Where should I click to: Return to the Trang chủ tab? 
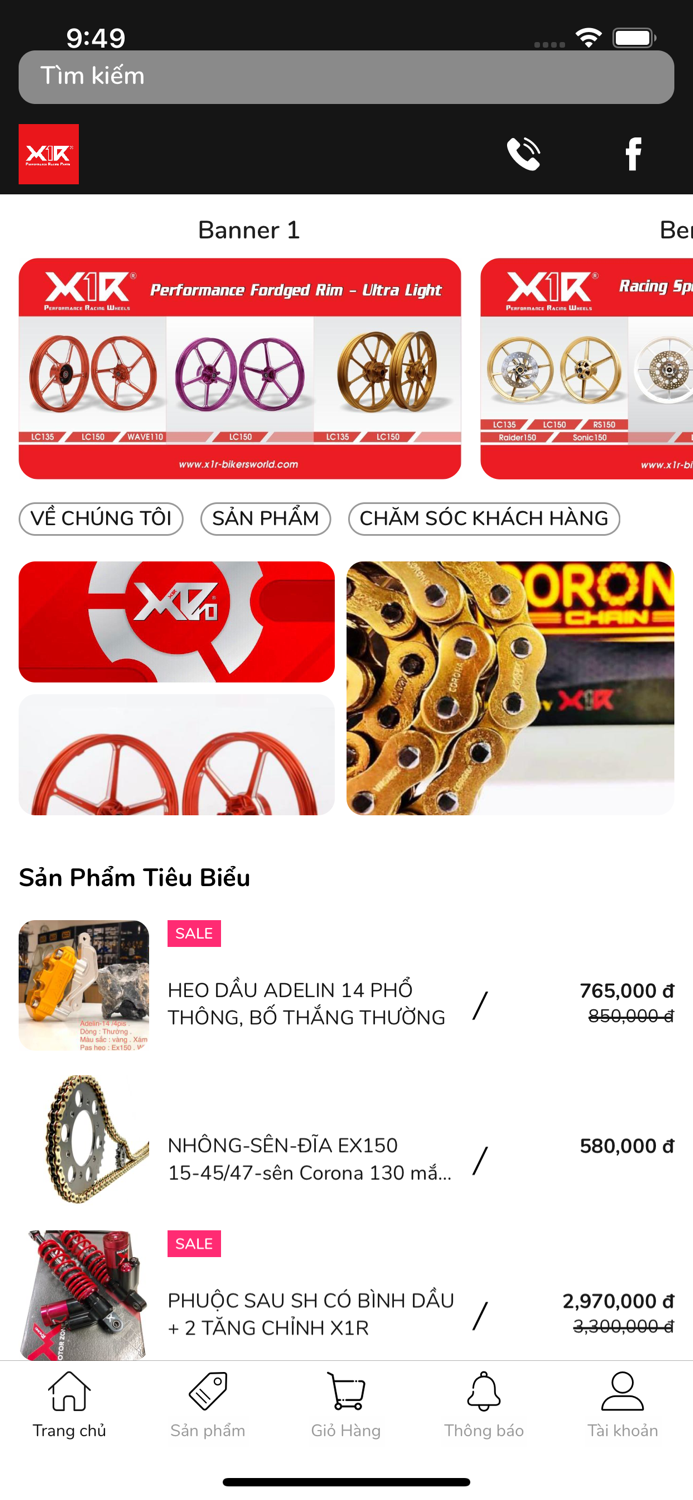coord(69,1404)
